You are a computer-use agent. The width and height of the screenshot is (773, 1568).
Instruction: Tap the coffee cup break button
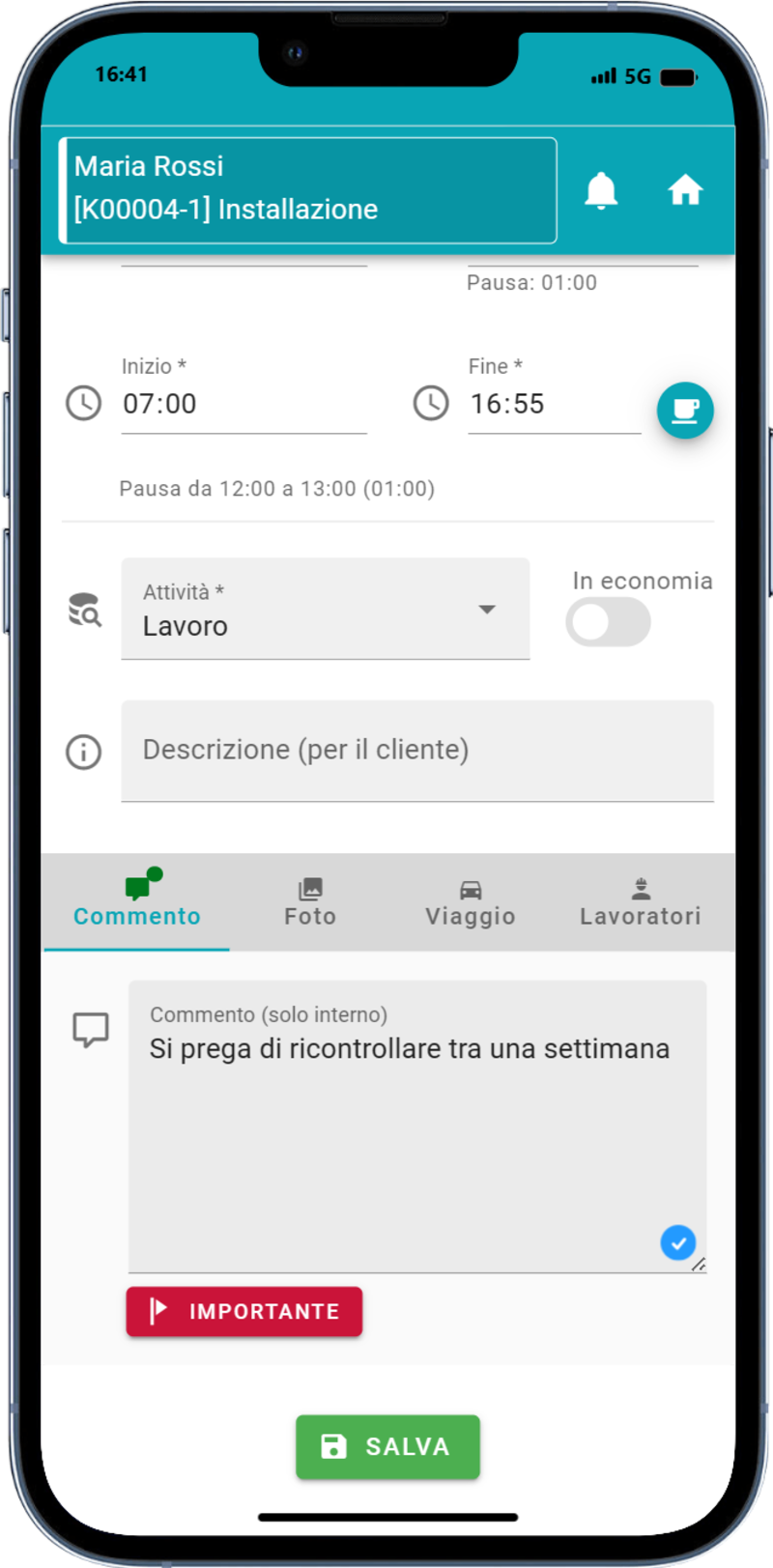coord(685,411)
